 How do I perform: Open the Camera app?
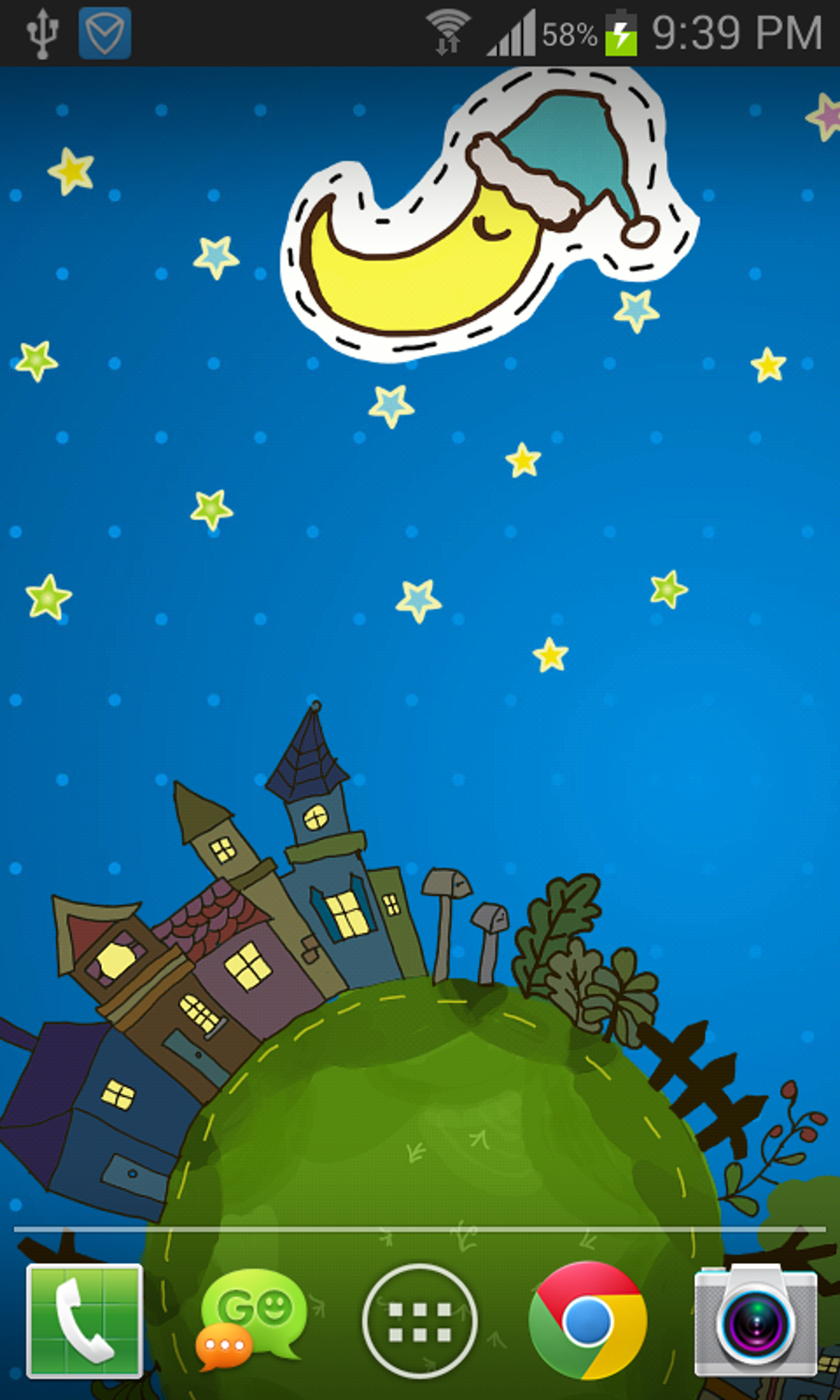pos(755,1320)
